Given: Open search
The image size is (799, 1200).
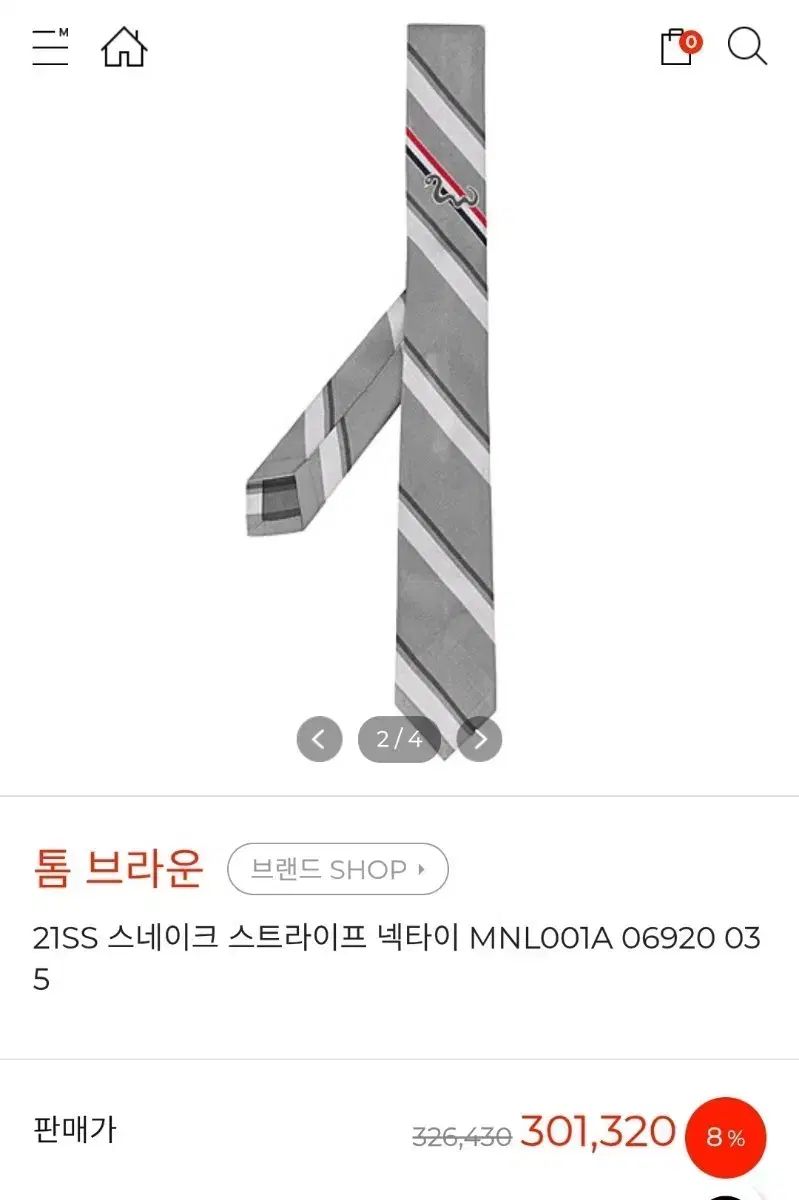Looking at the screenshot, I should point(746,47).
